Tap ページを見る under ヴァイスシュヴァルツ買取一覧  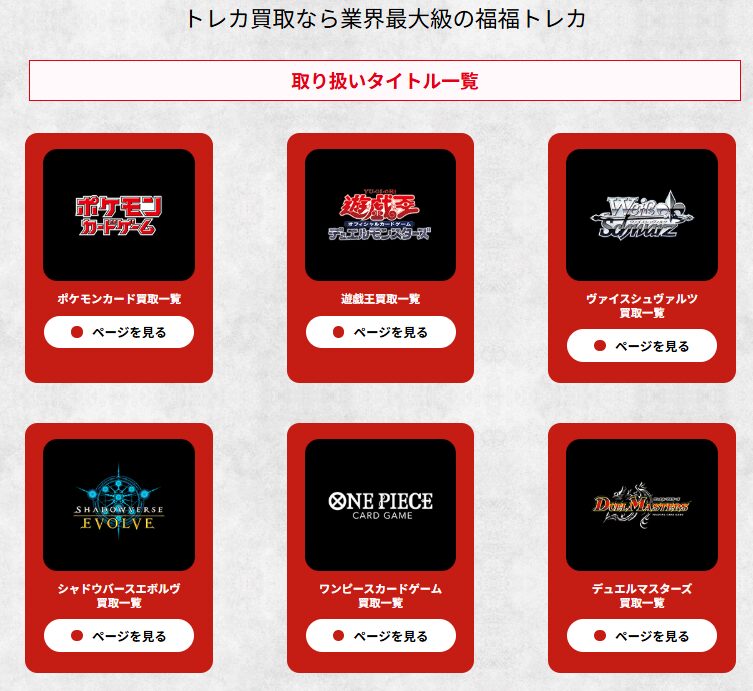[641, 346]
